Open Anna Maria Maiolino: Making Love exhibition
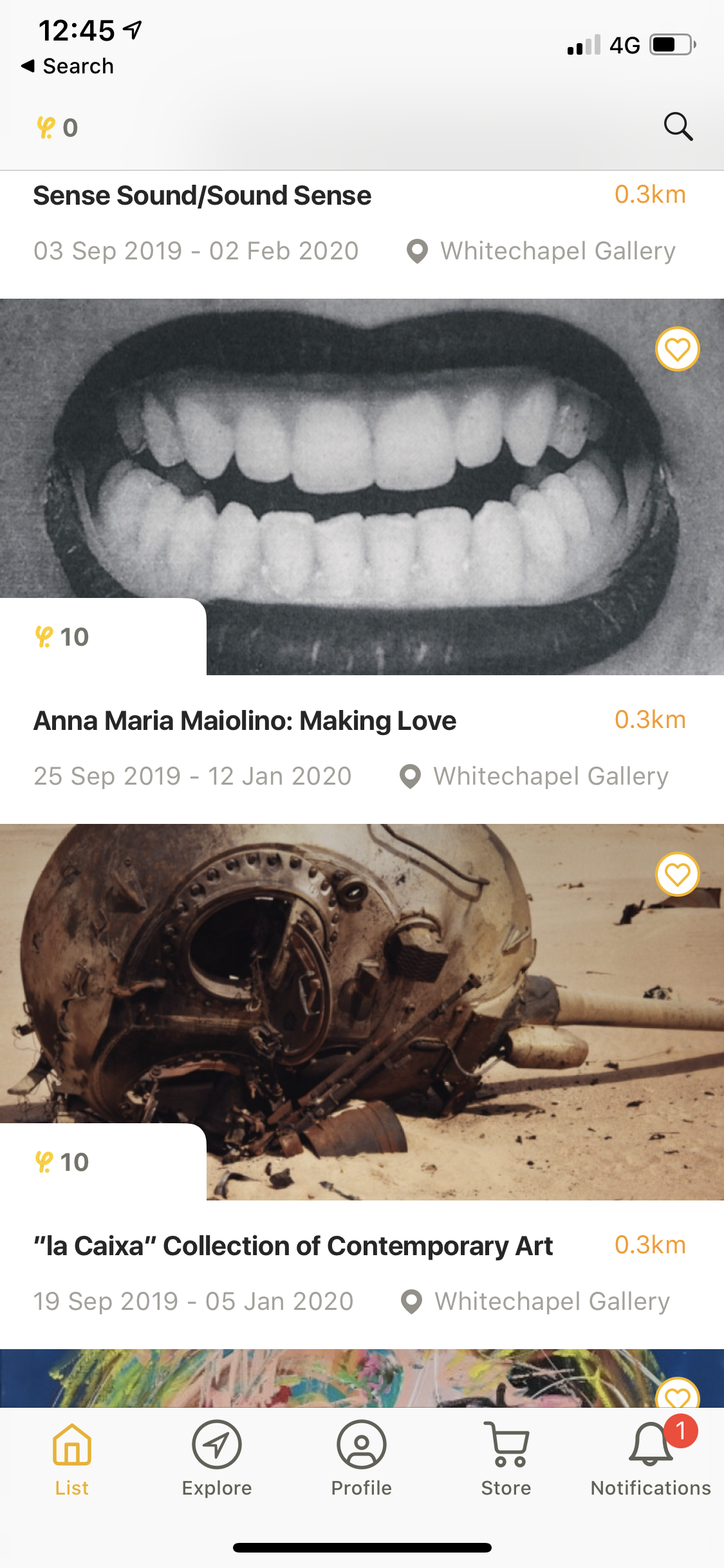This screenshot has height=1568, width=724. (x=245, y=721)
